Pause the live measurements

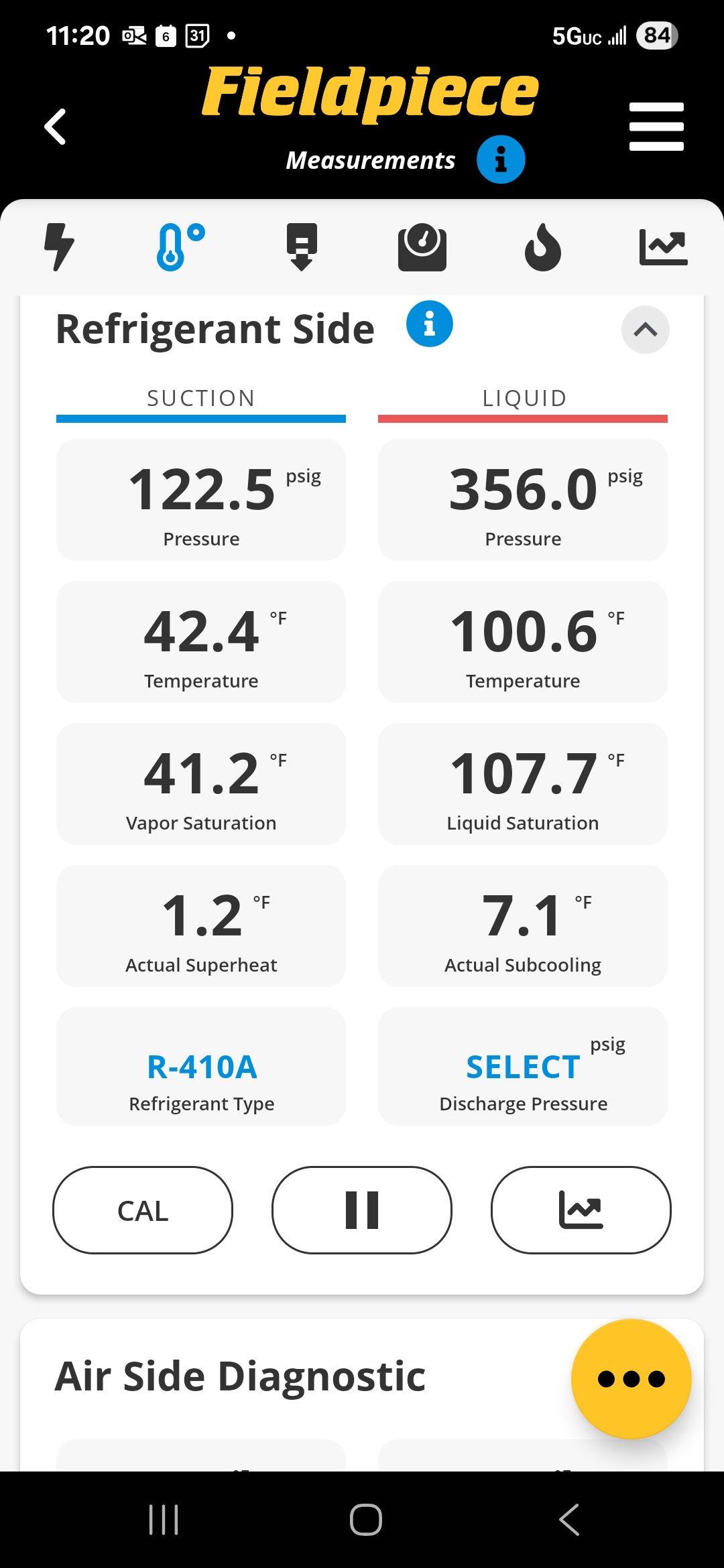(362, 1210)
